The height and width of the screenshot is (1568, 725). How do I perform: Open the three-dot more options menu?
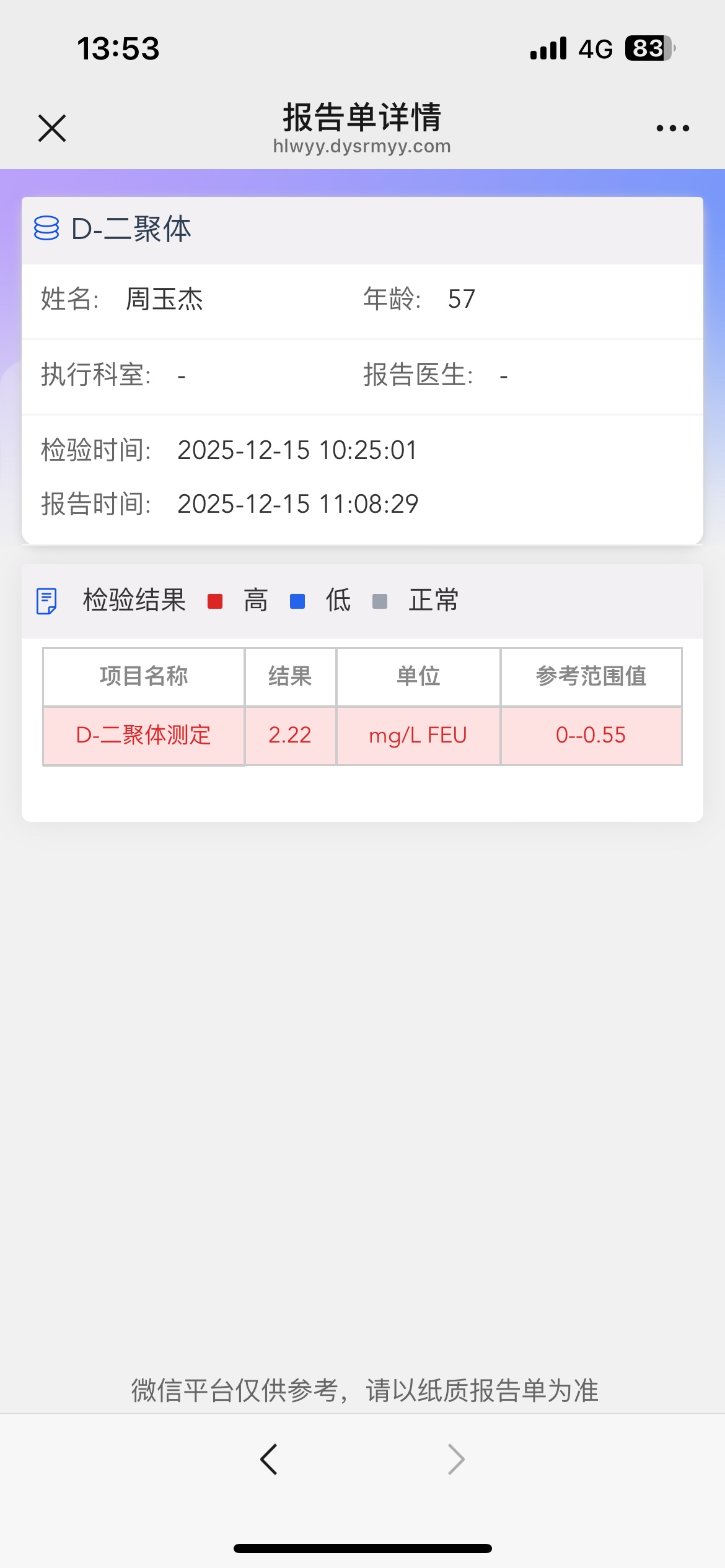[672, 128]
